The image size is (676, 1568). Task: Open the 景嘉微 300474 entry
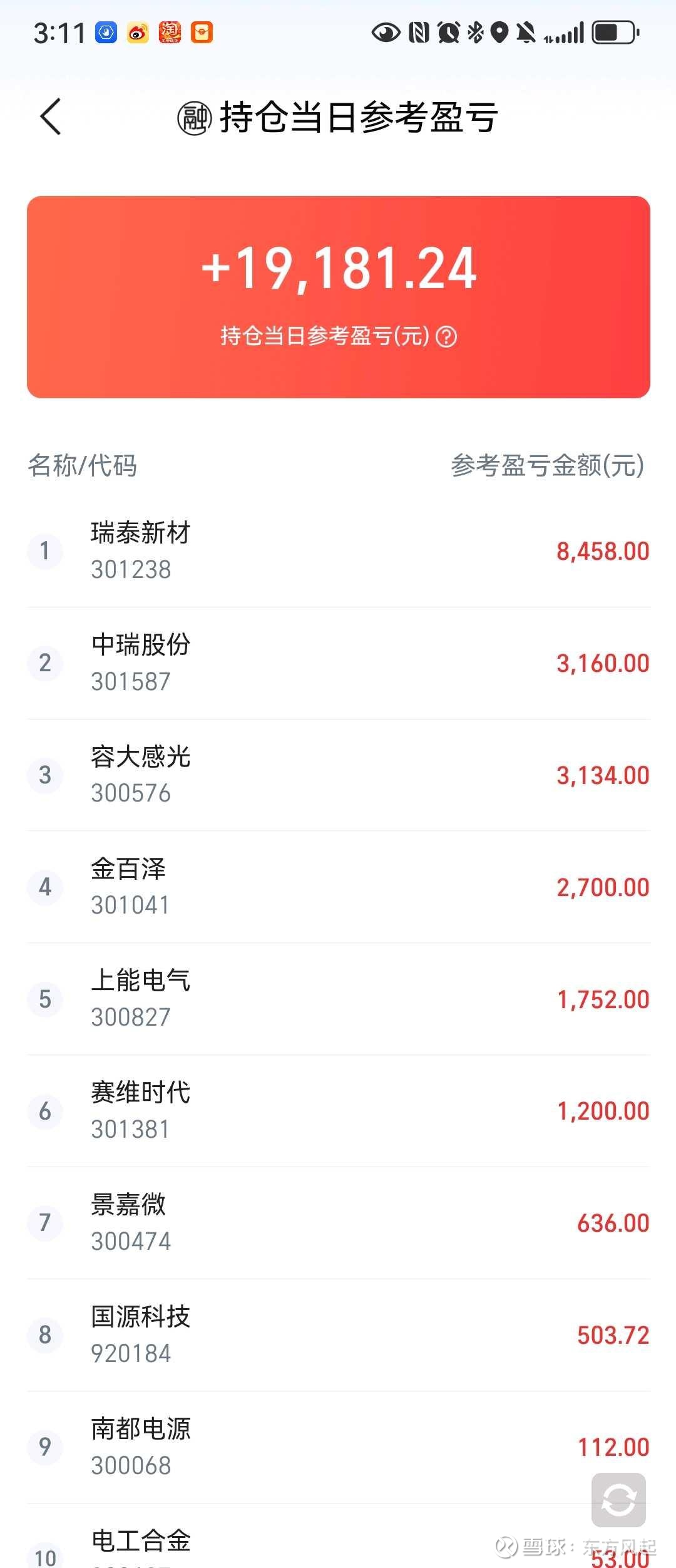point(338,1223)
